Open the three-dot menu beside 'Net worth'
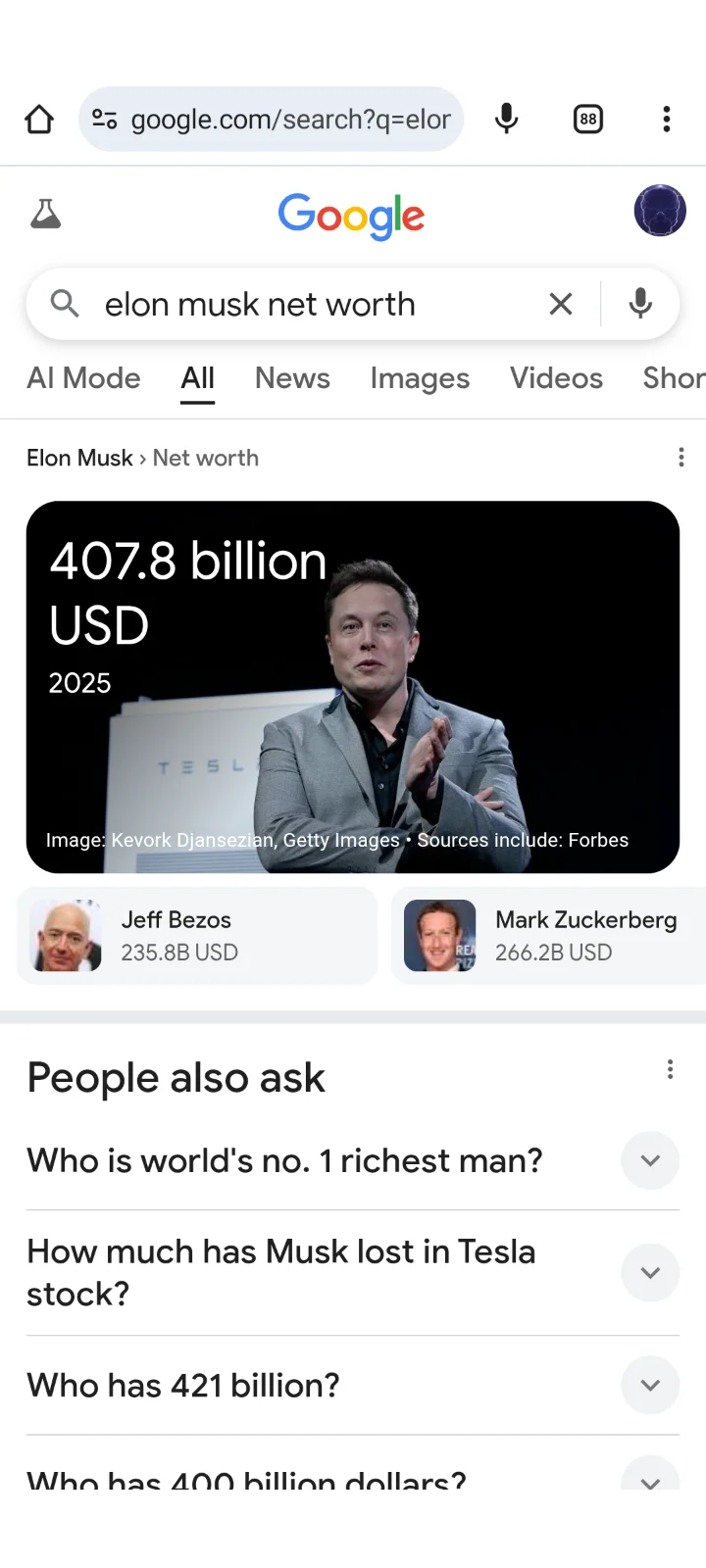Screen dimensions: 706x1568 click(x=681, y=458)
